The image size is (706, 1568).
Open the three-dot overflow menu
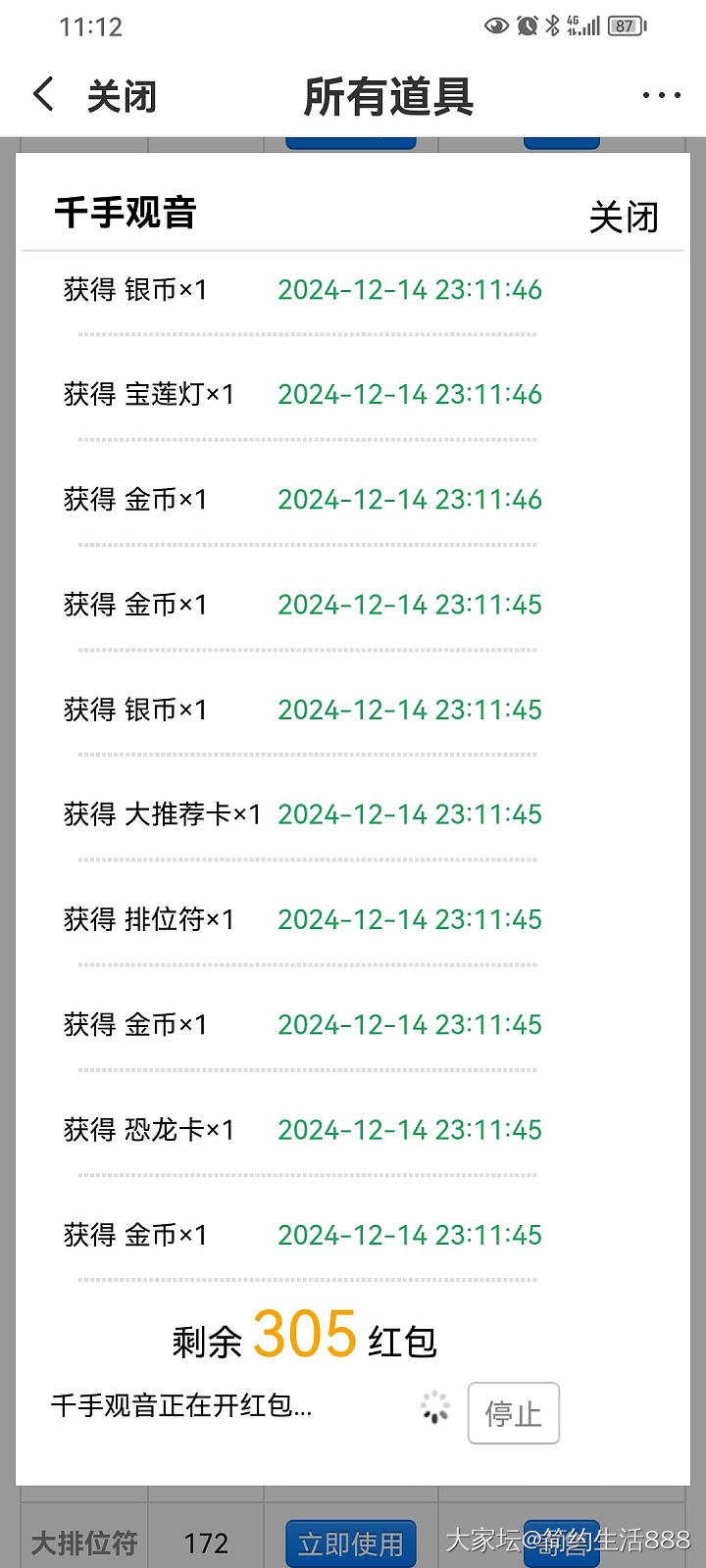pos(661,95)
